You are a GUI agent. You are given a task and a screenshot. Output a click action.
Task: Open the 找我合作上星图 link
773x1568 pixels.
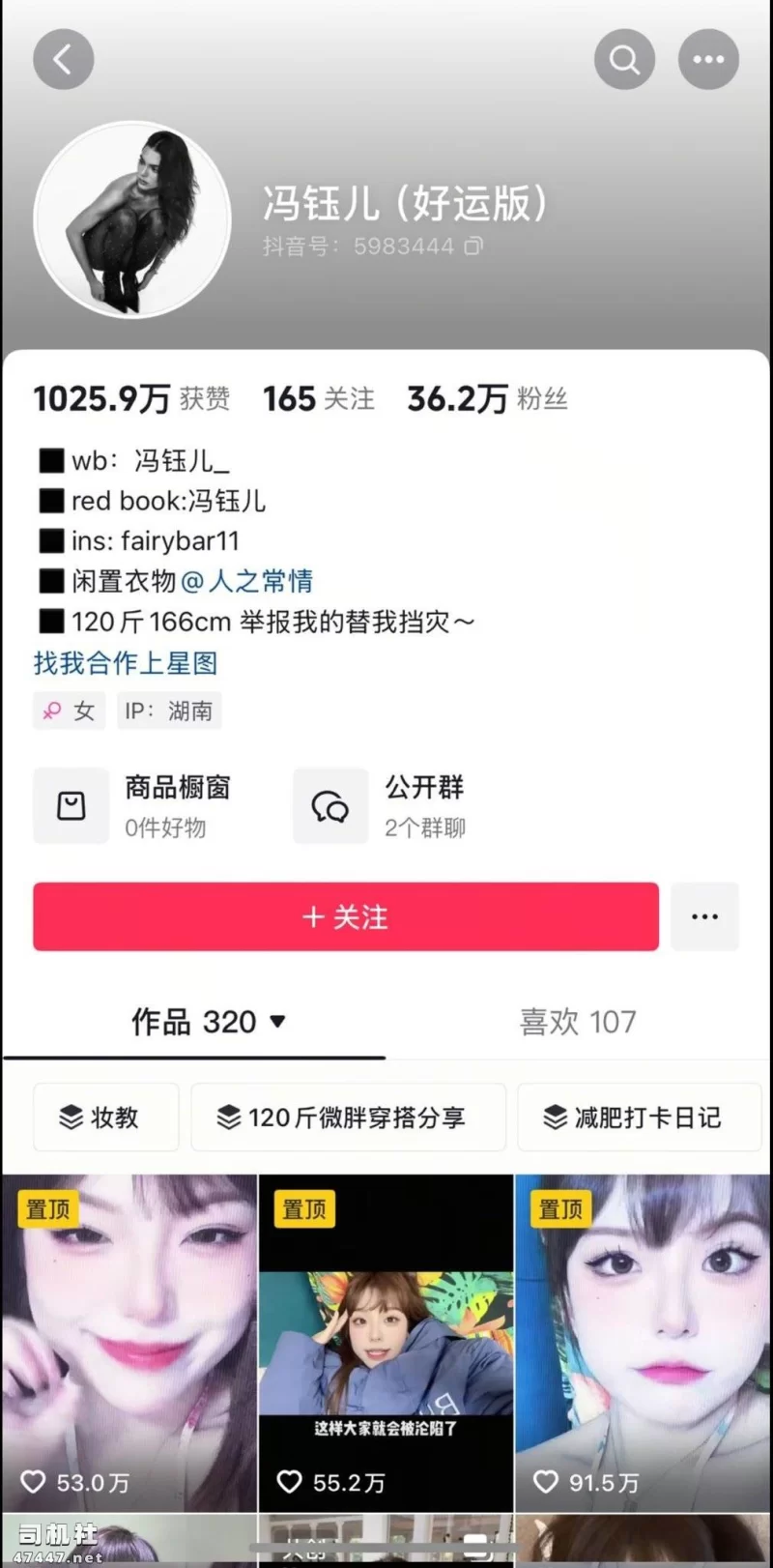click(126, 663)
